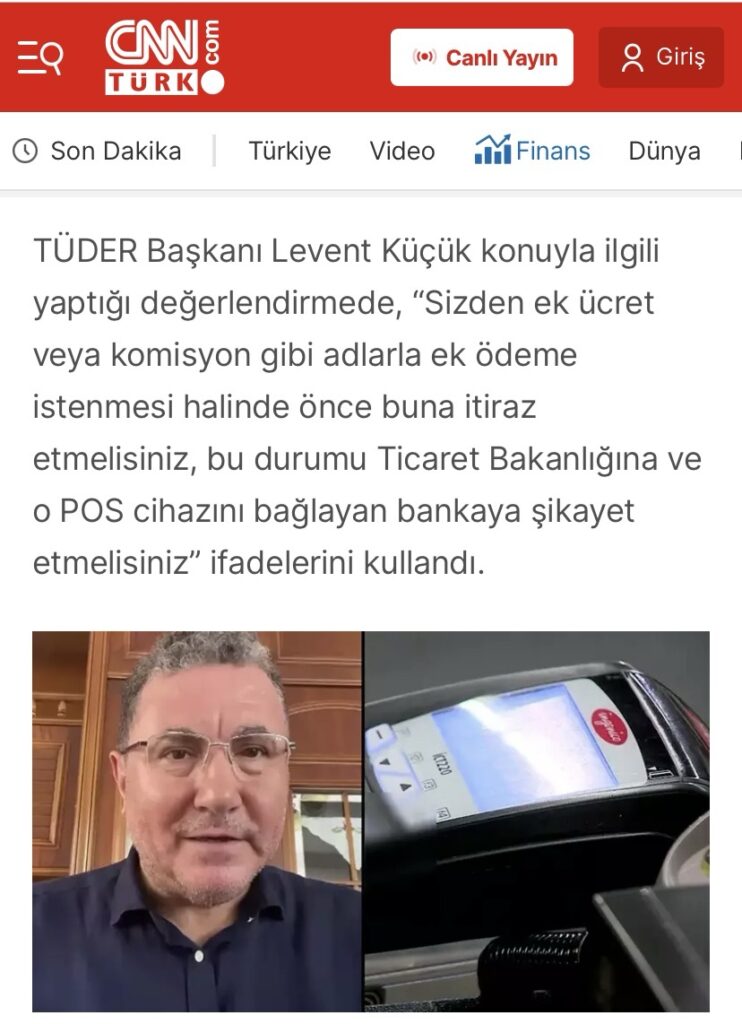
Task: Open the Video section
Action: click(x=402, y=151)
